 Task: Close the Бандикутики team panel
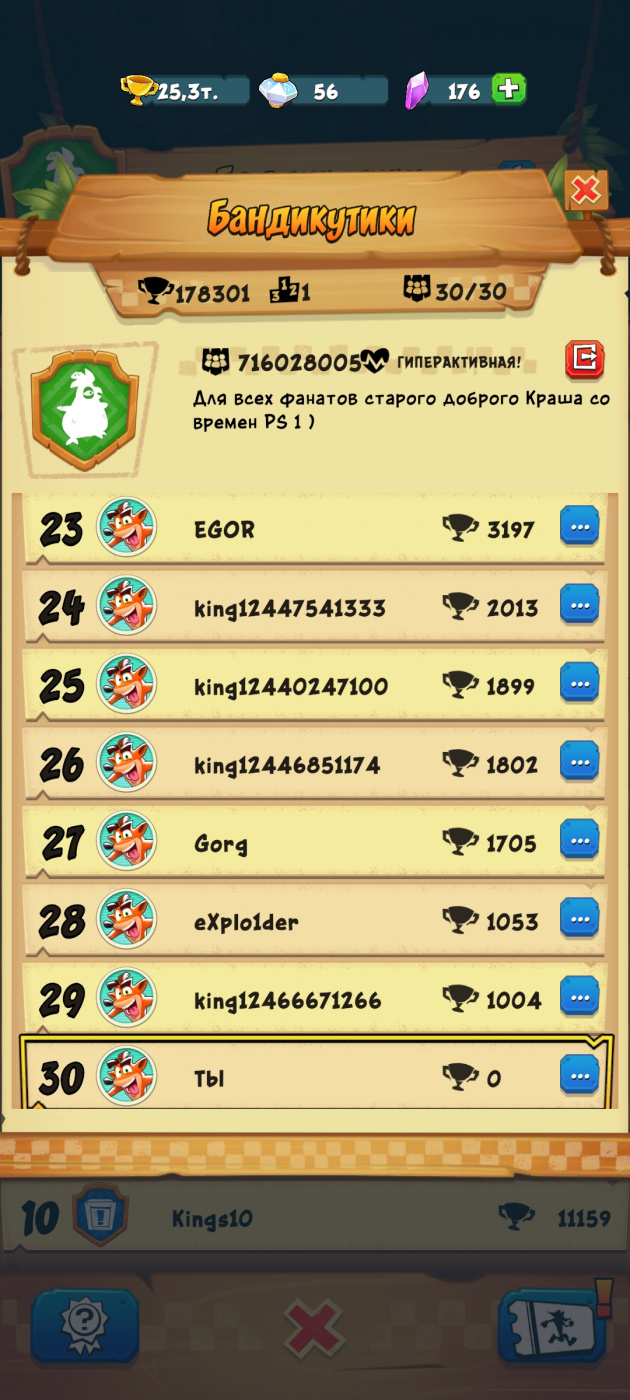[585, 190]
